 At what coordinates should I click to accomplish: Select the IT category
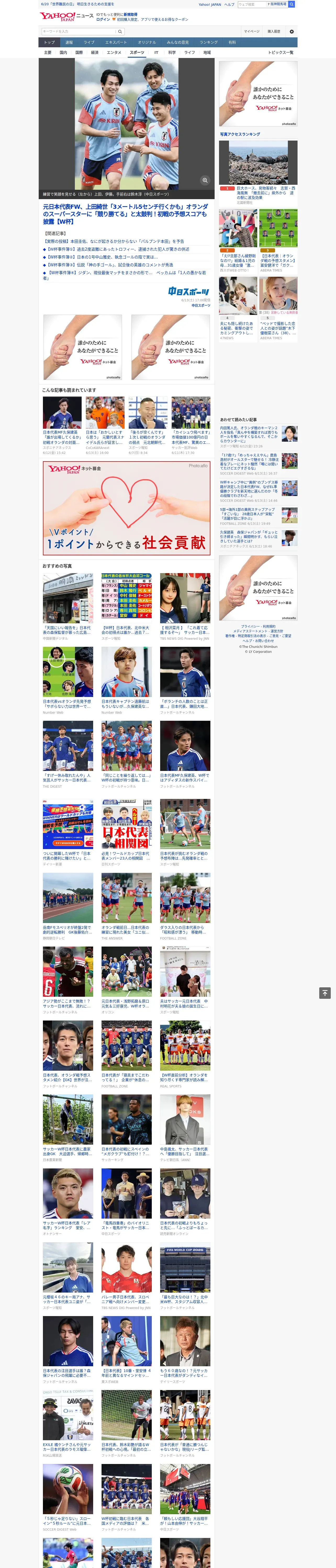156,52
